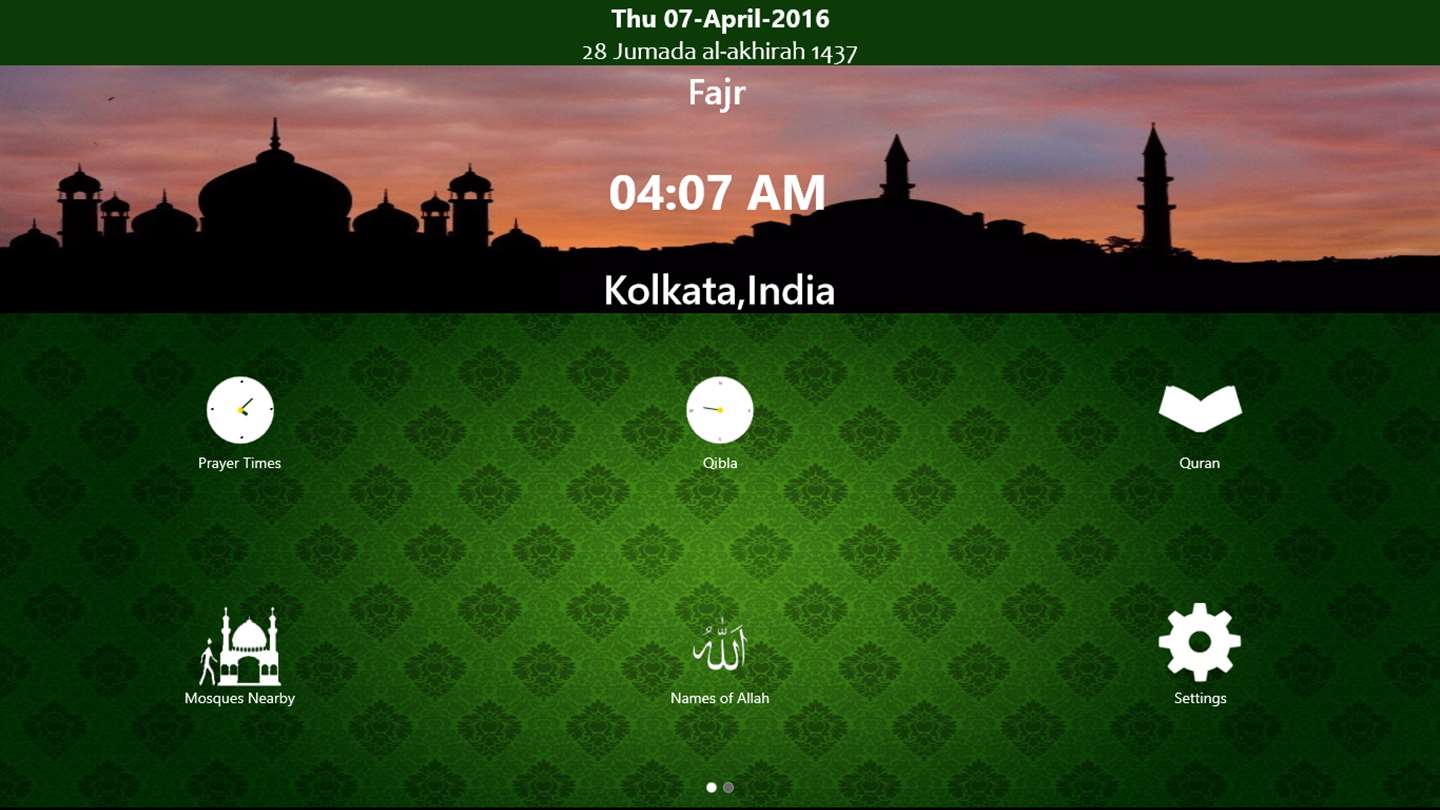This screenshot has width=1440, height=810.
Task: View the Names of Allah
Action: [x=719, y=647]
